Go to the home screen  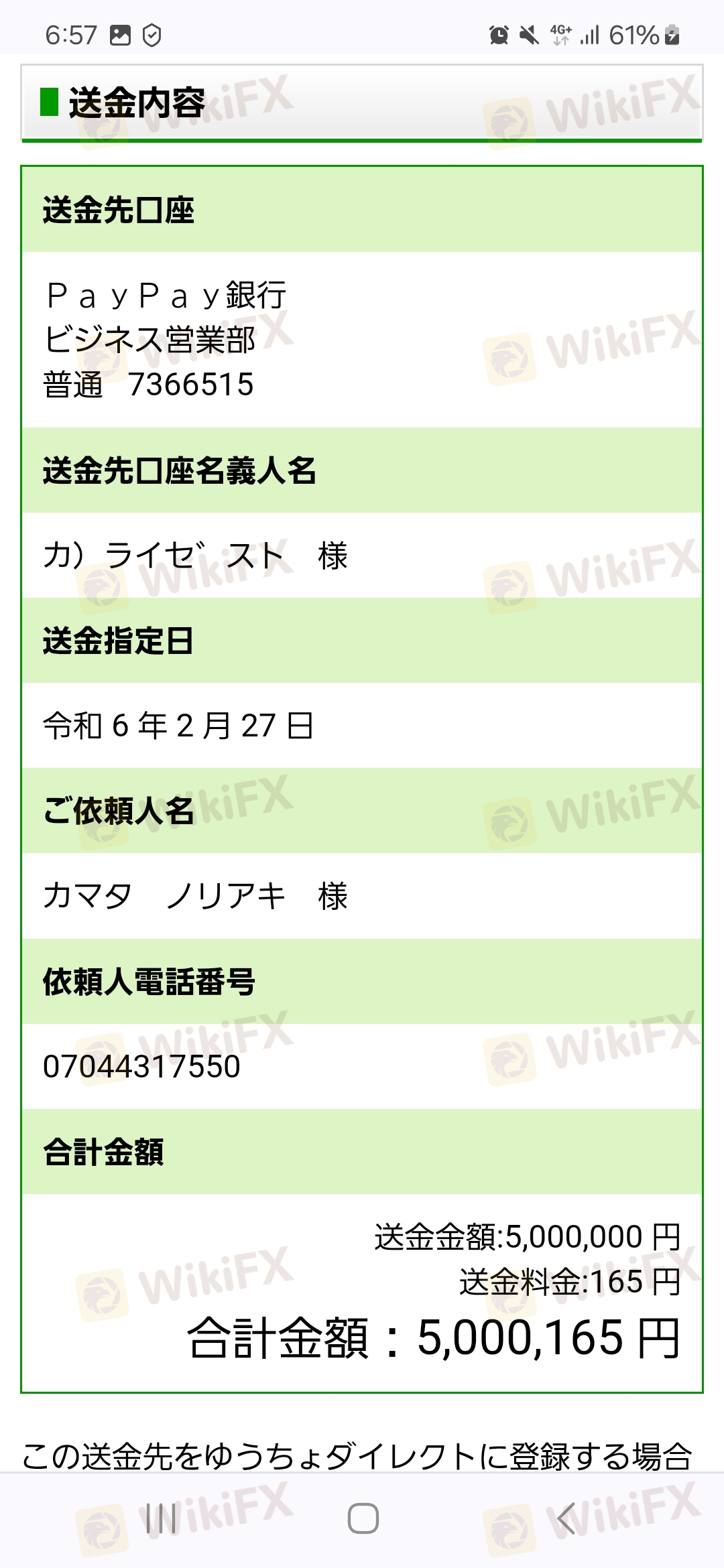pyautogui.click(x=363, y=1518)
